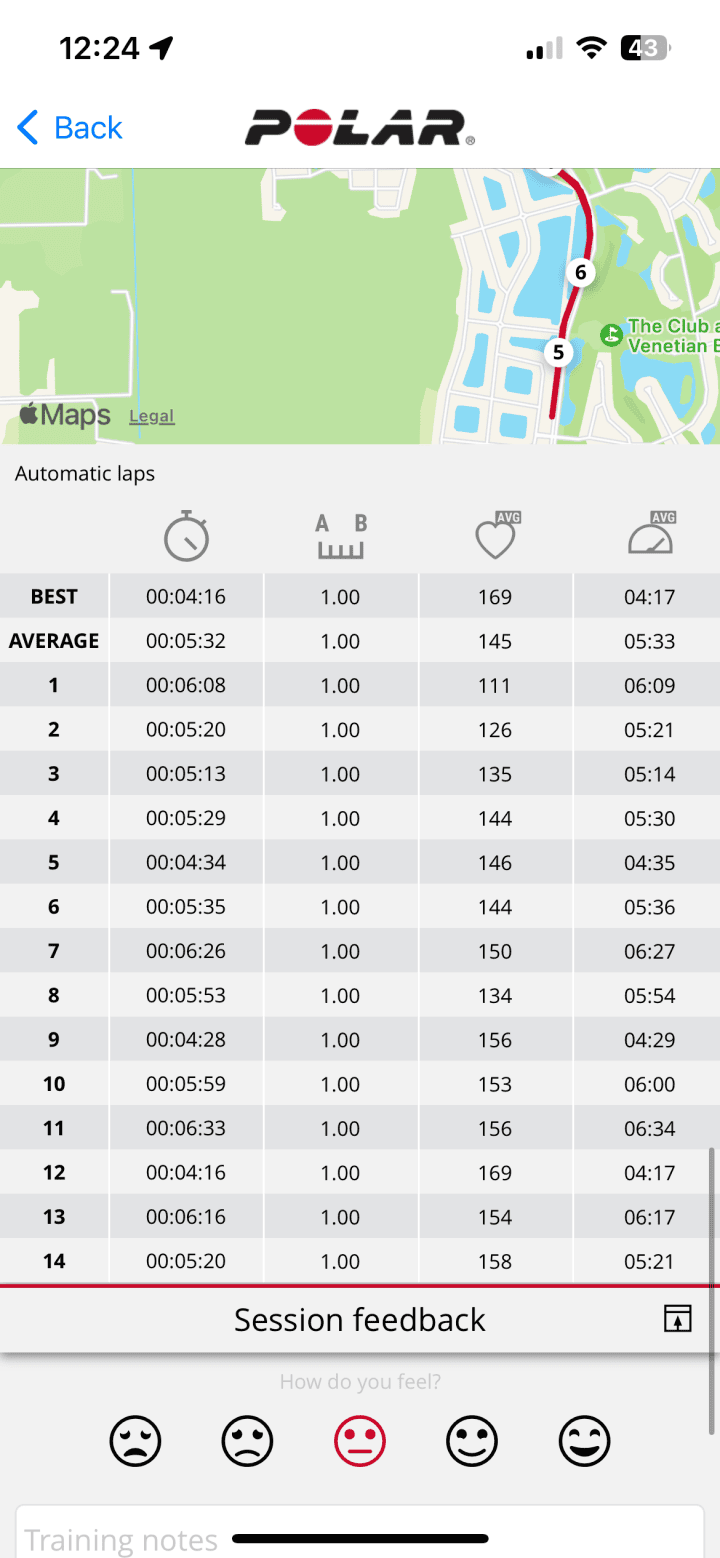Select the slightly sad face feeling

click(x=248, y=1441)
